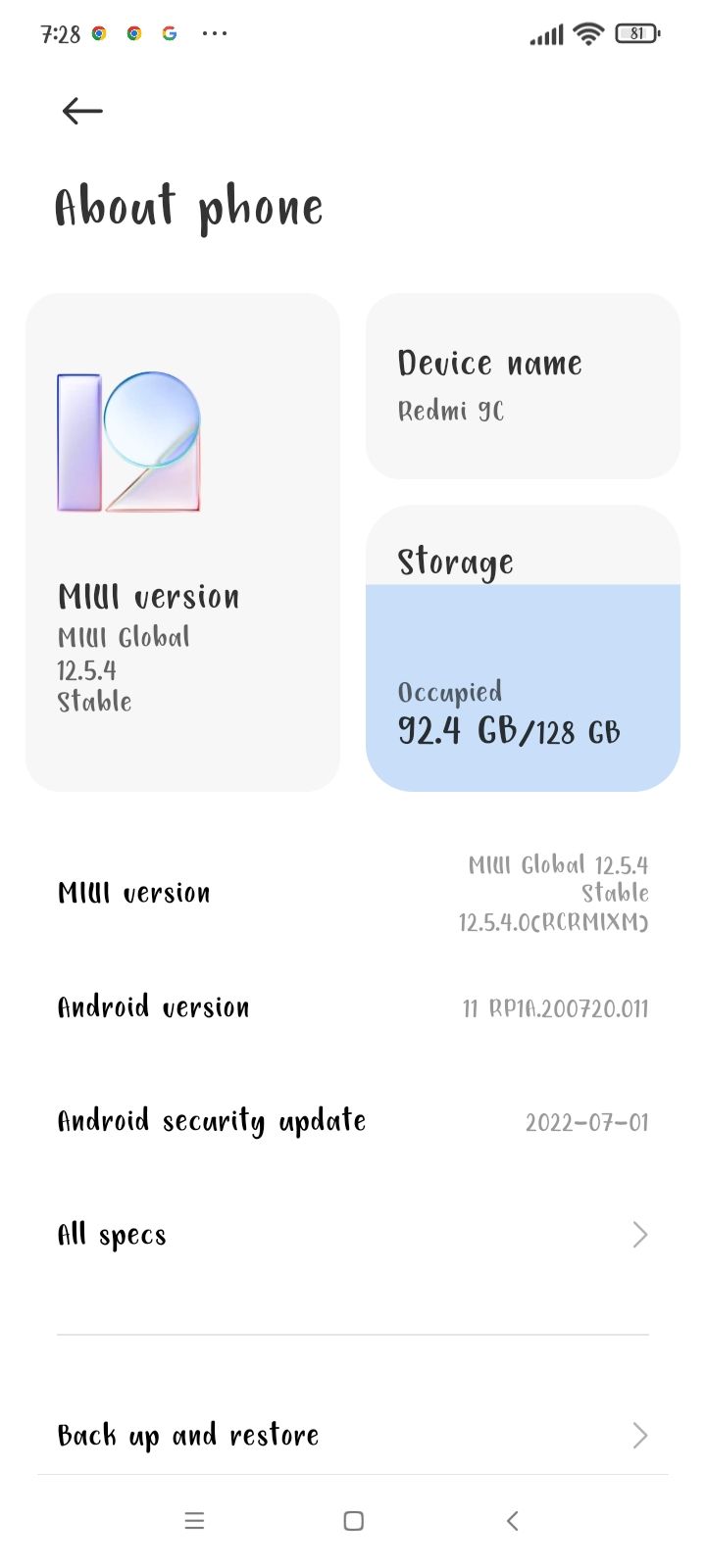
Task: Open All specs
Action: click(x=353, y=1235)
